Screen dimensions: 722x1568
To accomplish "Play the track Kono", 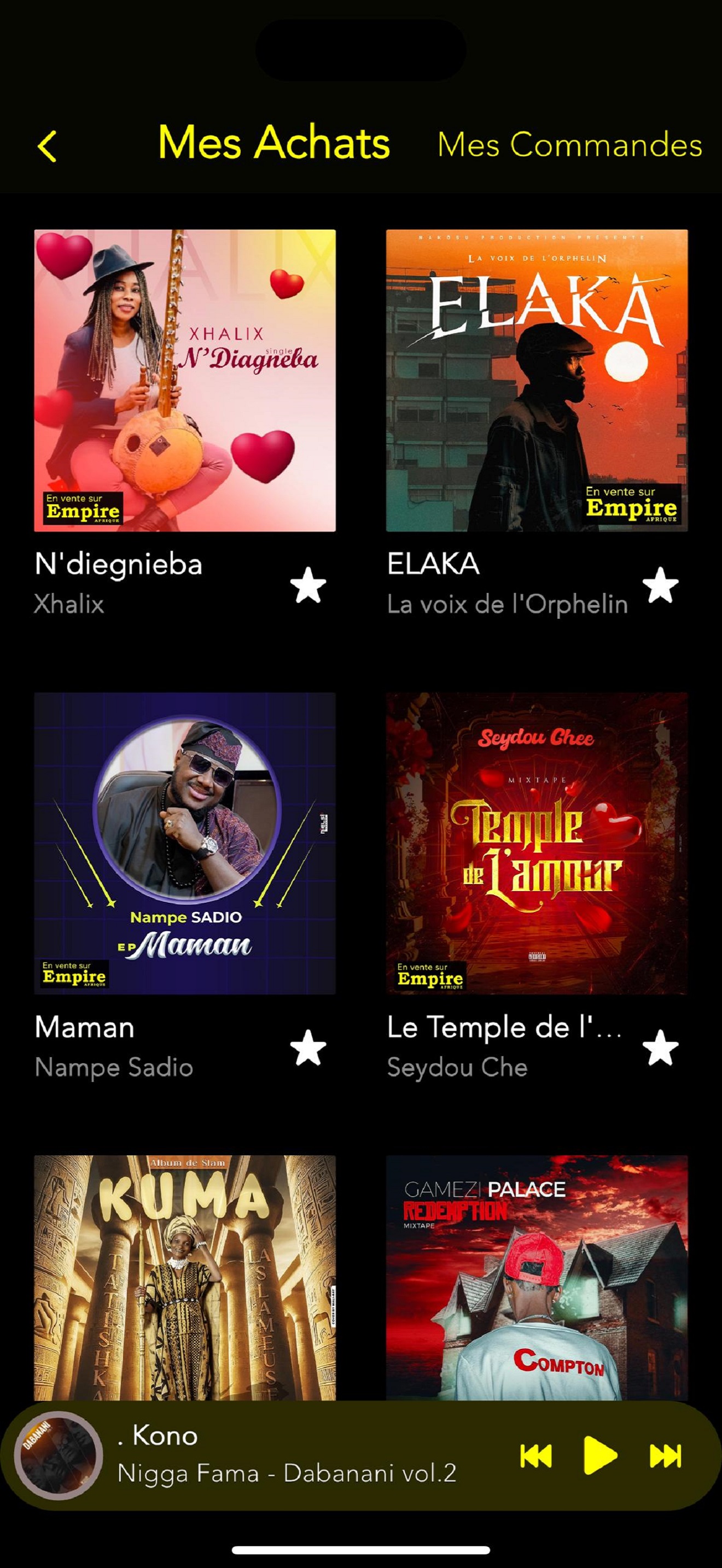I will pos(599,1455).
